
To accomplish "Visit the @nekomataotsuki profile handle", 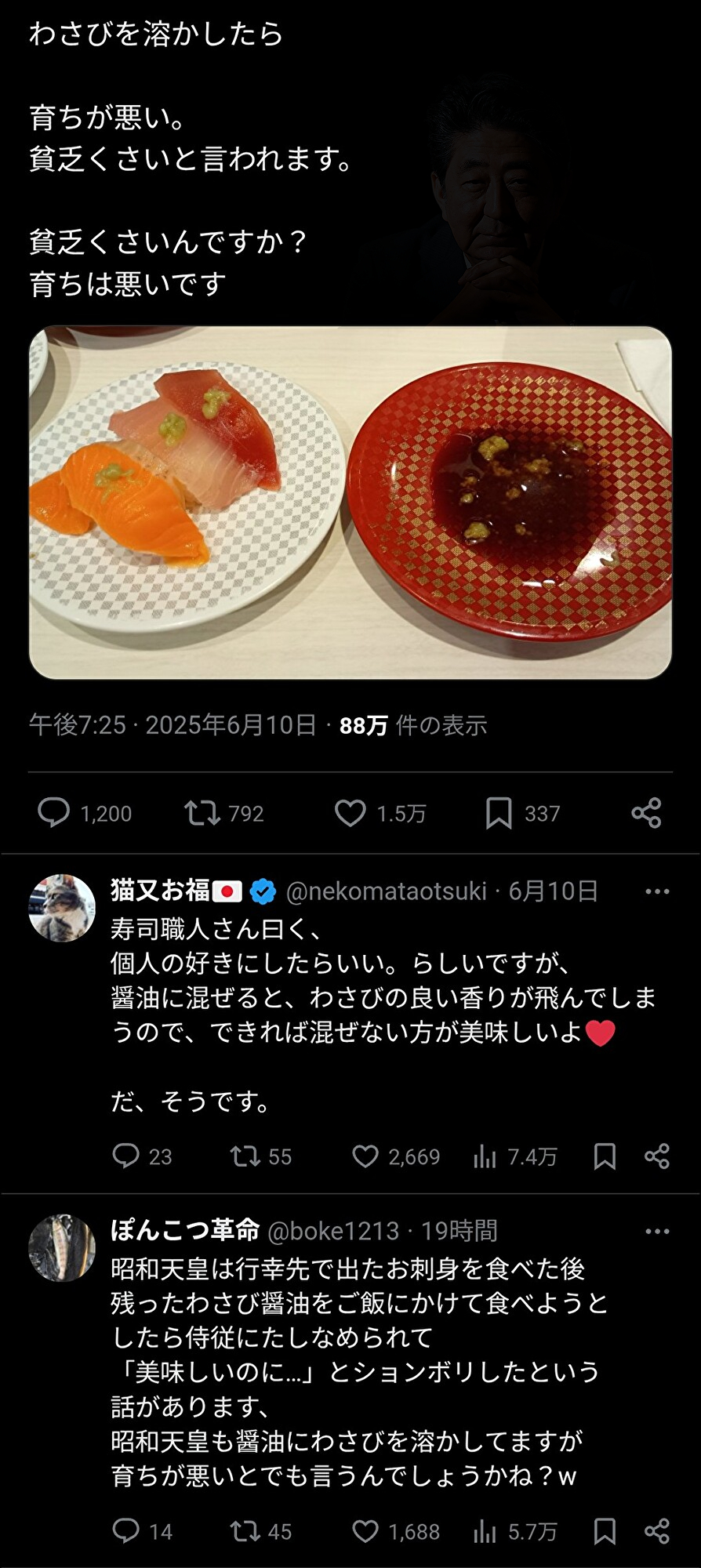I will coord(386,891).
